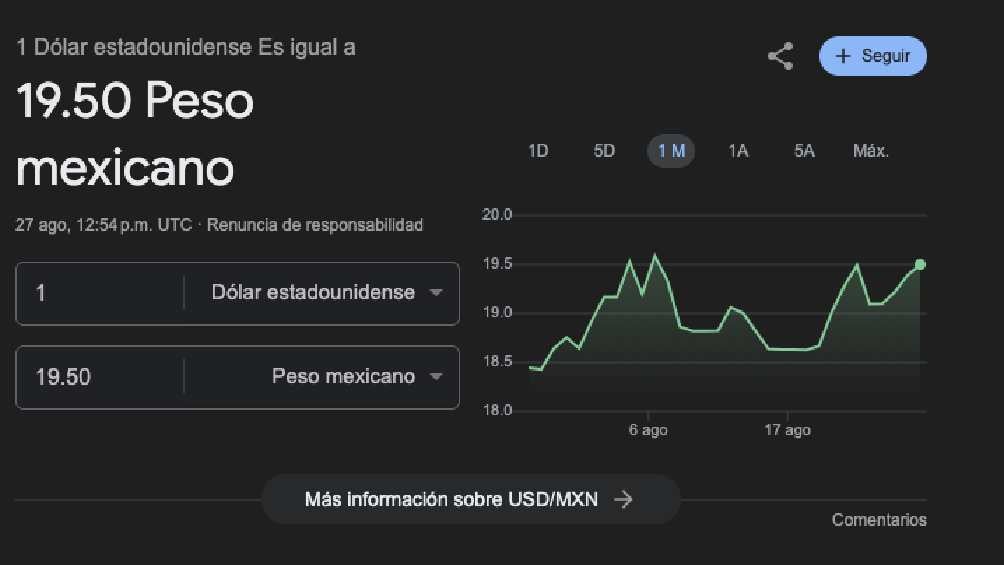
Task: Switch the chart to 5A range
Action: (x=804, y=151)
